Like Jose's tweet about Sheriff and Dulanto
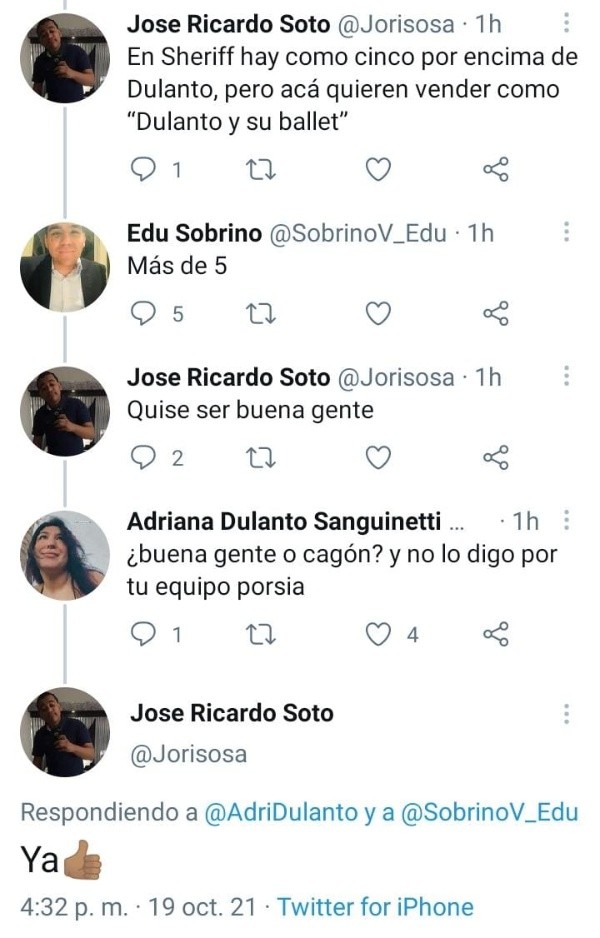This screenshot has height=938, width=600. coord(377,170)
